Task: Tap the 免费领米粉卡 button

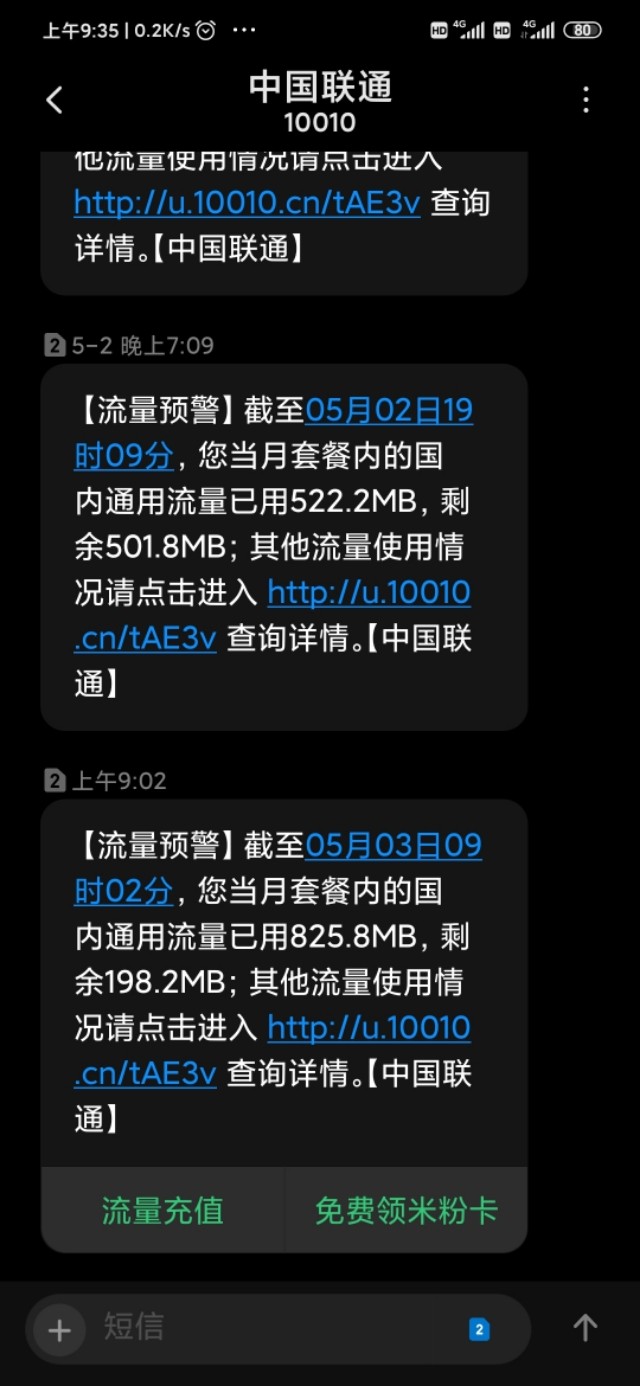Action: pos(406,1211)
